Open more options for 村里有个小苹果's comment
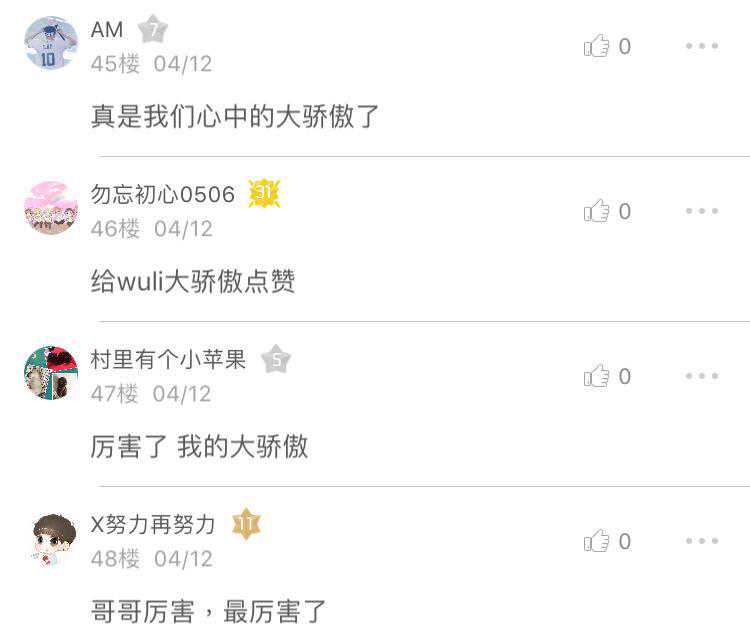Image resolution: width=750 pixels, height=644 pixels. point(702,376)
